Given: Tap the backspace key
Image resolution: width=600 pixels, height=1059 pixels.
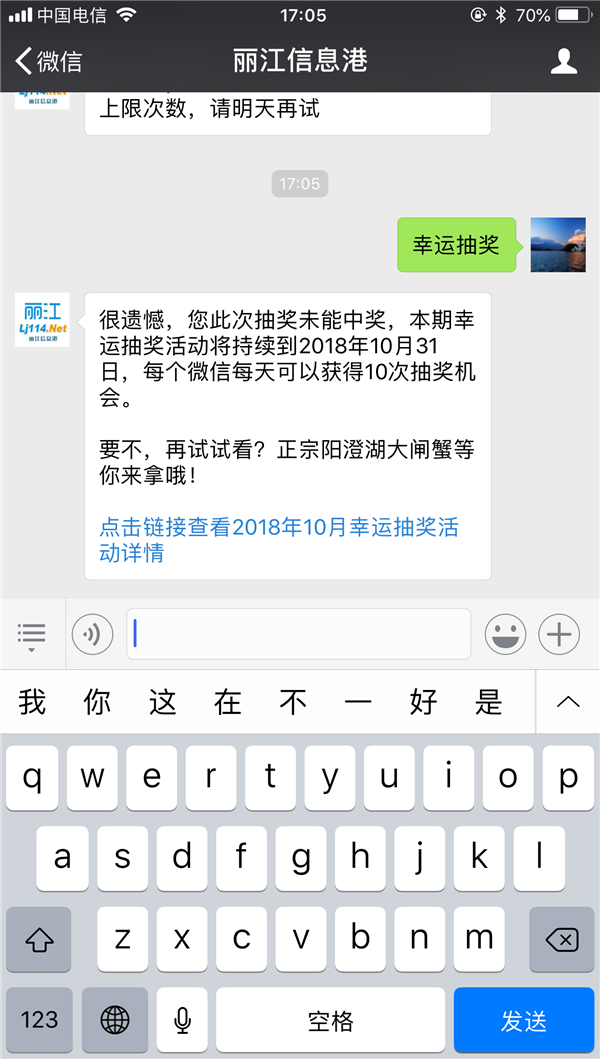Looking at the screenshot, I should (x=561, y=939).
